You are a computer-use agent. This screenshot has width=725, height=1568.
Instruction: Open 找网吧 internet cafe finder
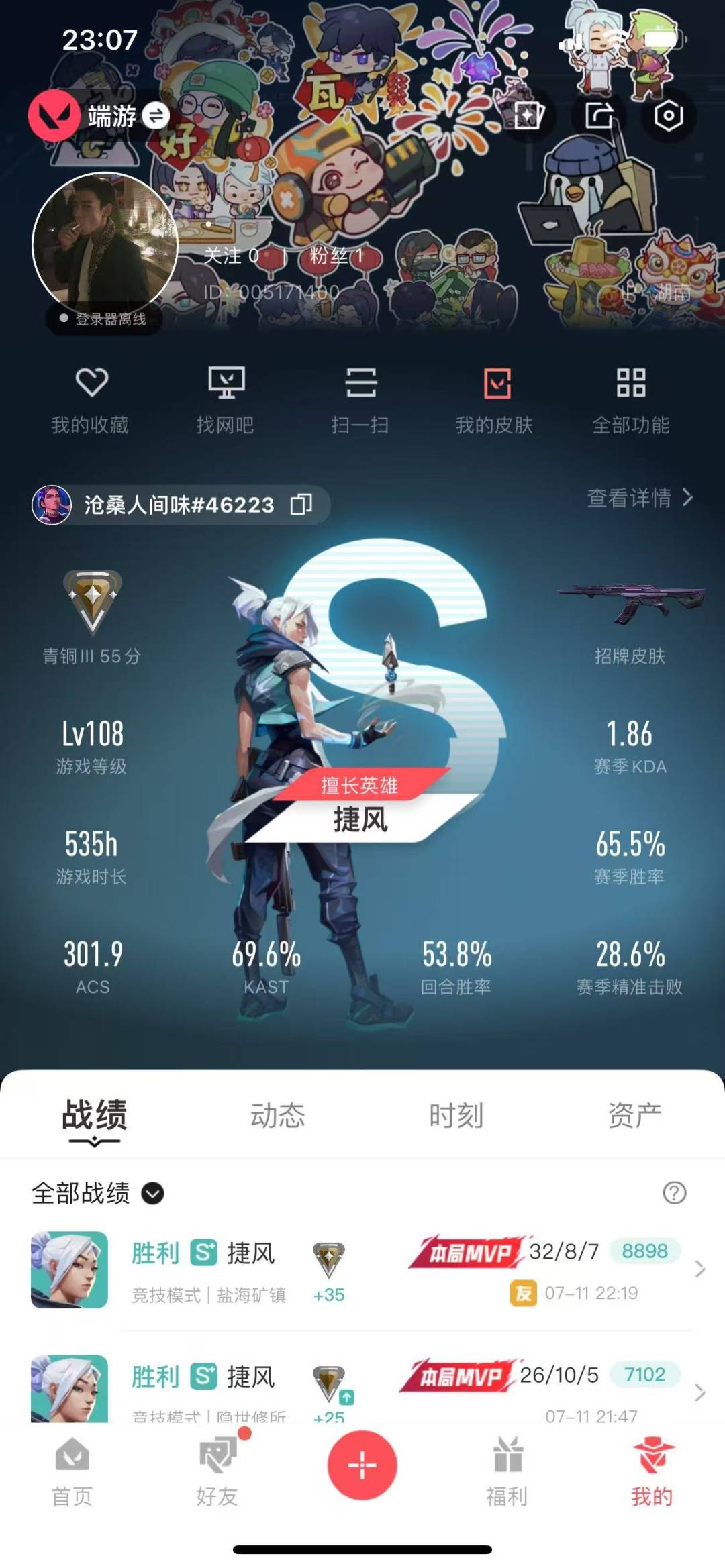(226, 401)
